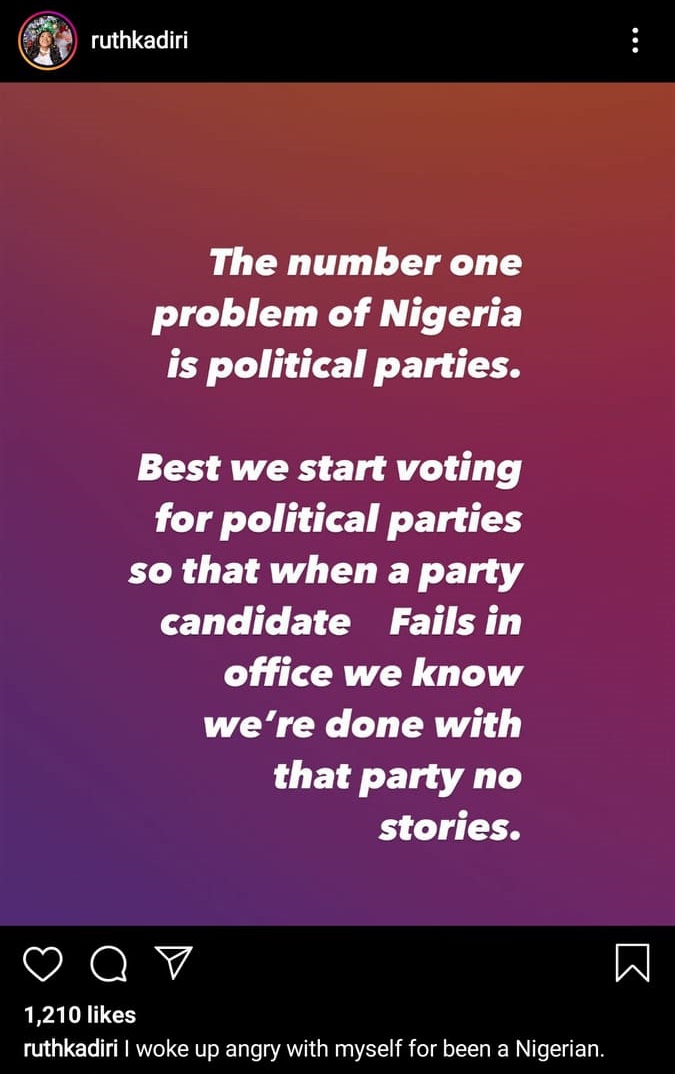The height and width of the screenshot is (1074, 675).
Task: Save the post with the bookmark icon
Action: tap(632, 963)
